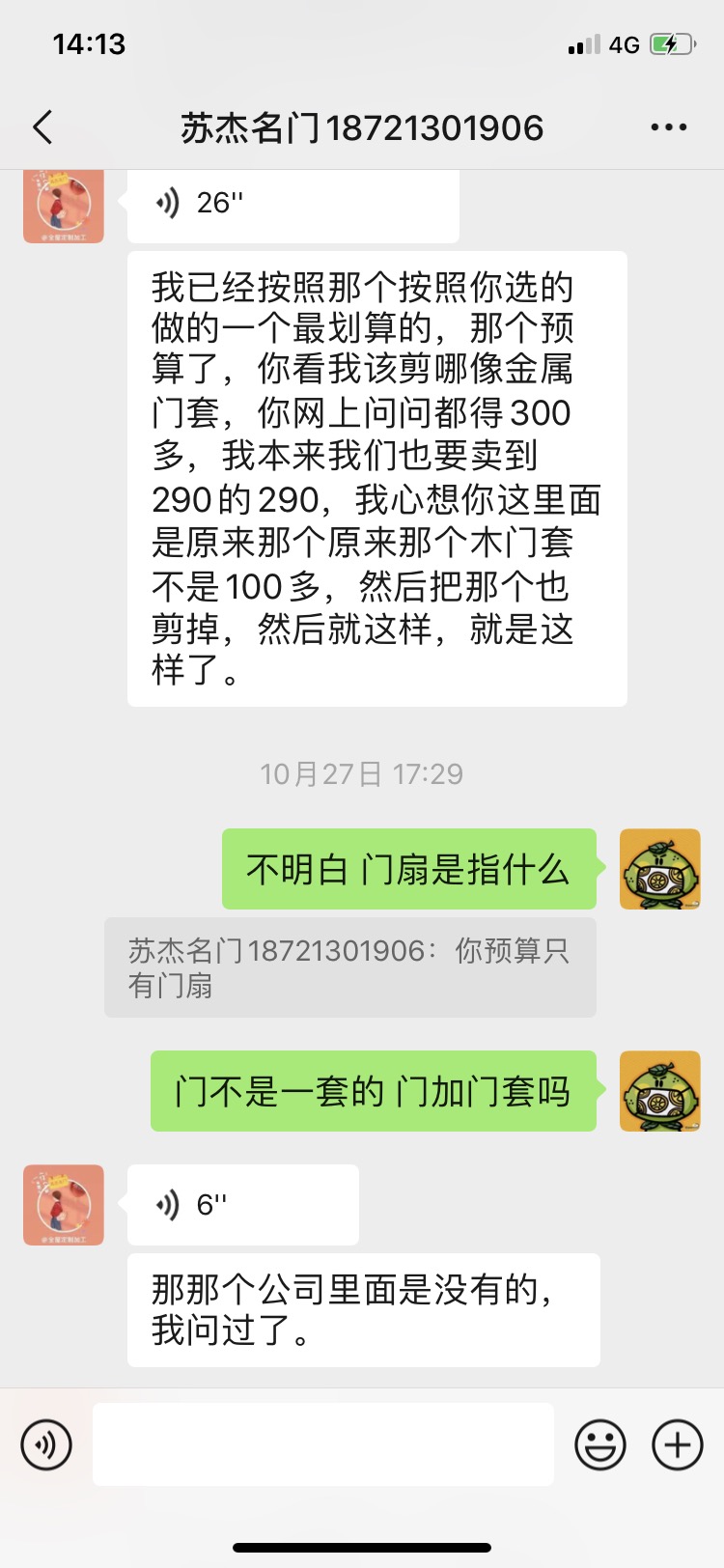
Task: Go back to the chat list
Action: tap(42, 127)
